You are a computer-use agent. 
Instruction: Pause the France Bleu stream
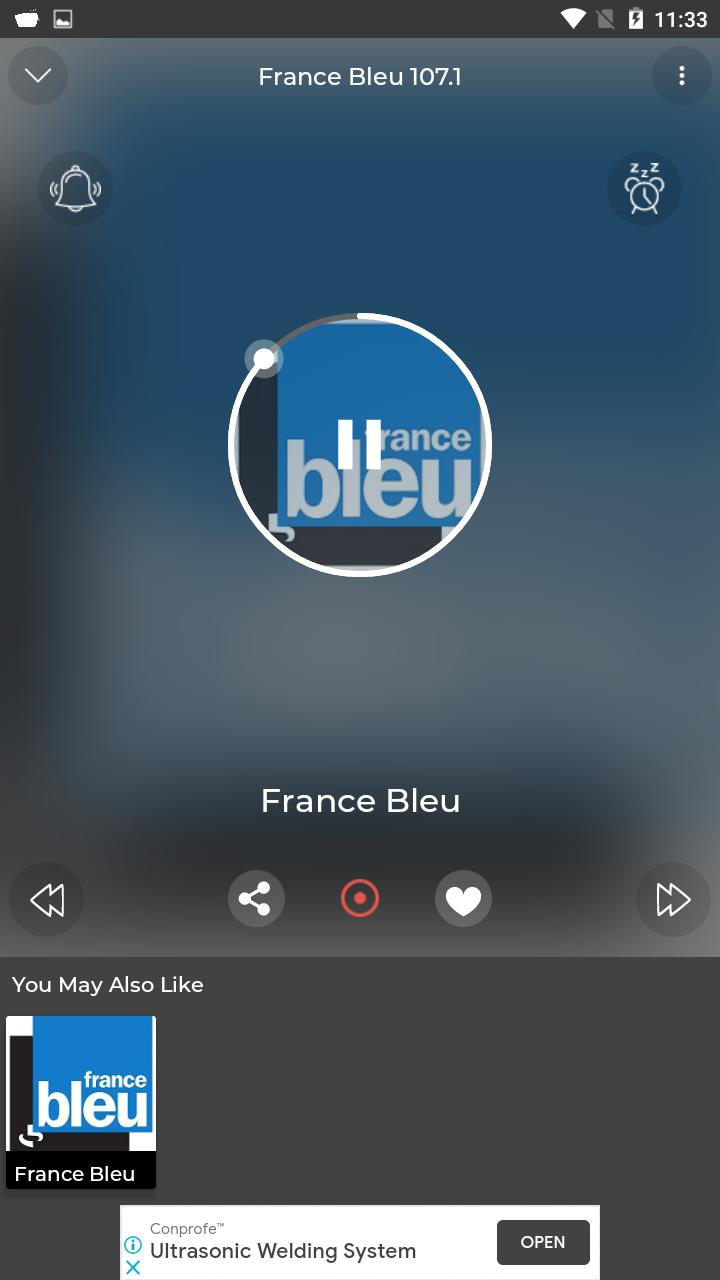click(x=360, y=444)
